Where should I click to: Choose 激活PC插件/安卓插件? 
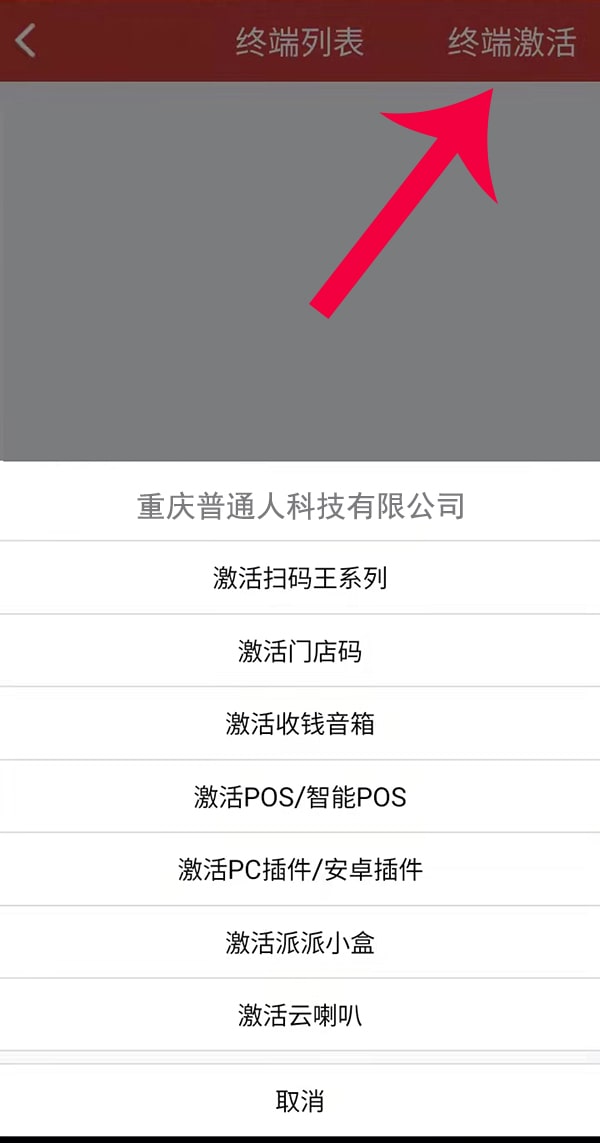tap(300, 870)
